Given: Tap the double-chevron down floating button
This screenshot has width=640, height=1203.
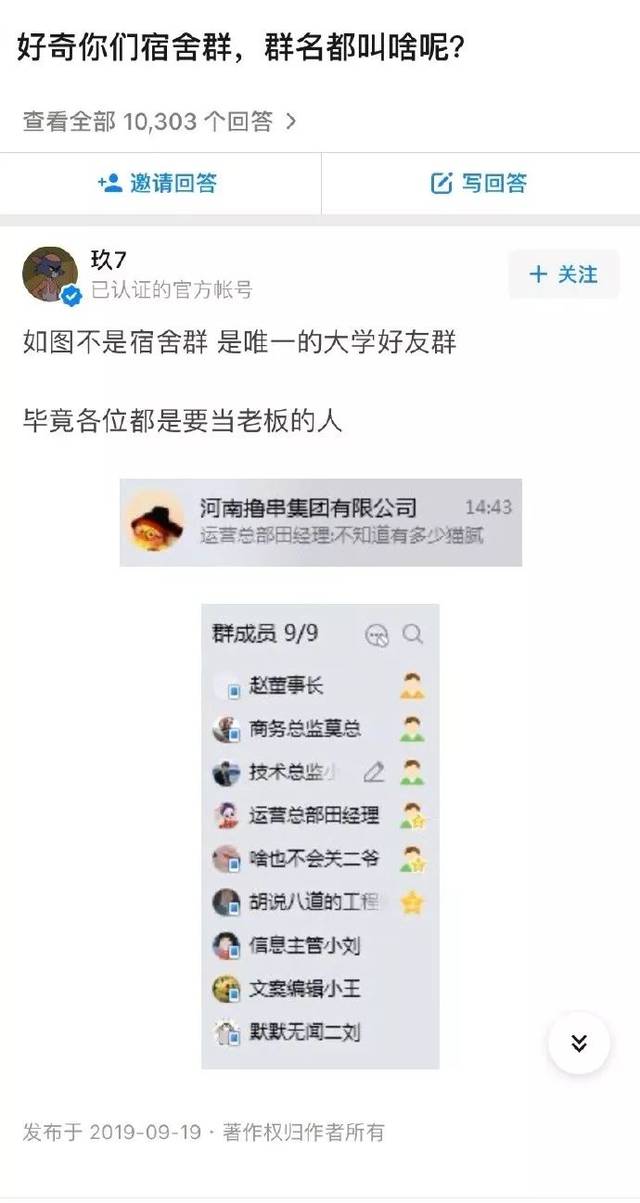Looking at the screenshot, I should pos(578,1043).
